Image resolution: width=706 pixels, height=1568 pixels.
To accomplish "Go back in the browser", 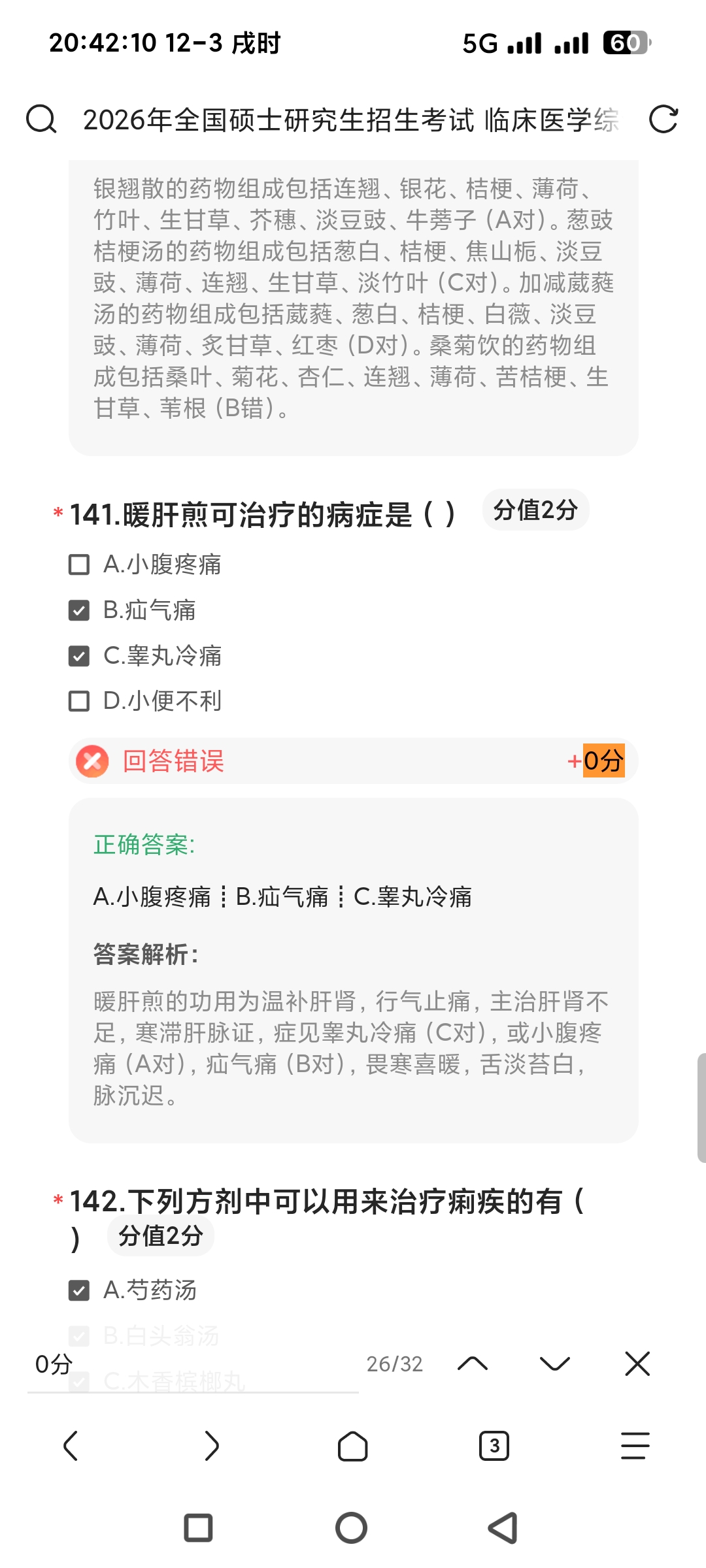I will [71, 1446].
